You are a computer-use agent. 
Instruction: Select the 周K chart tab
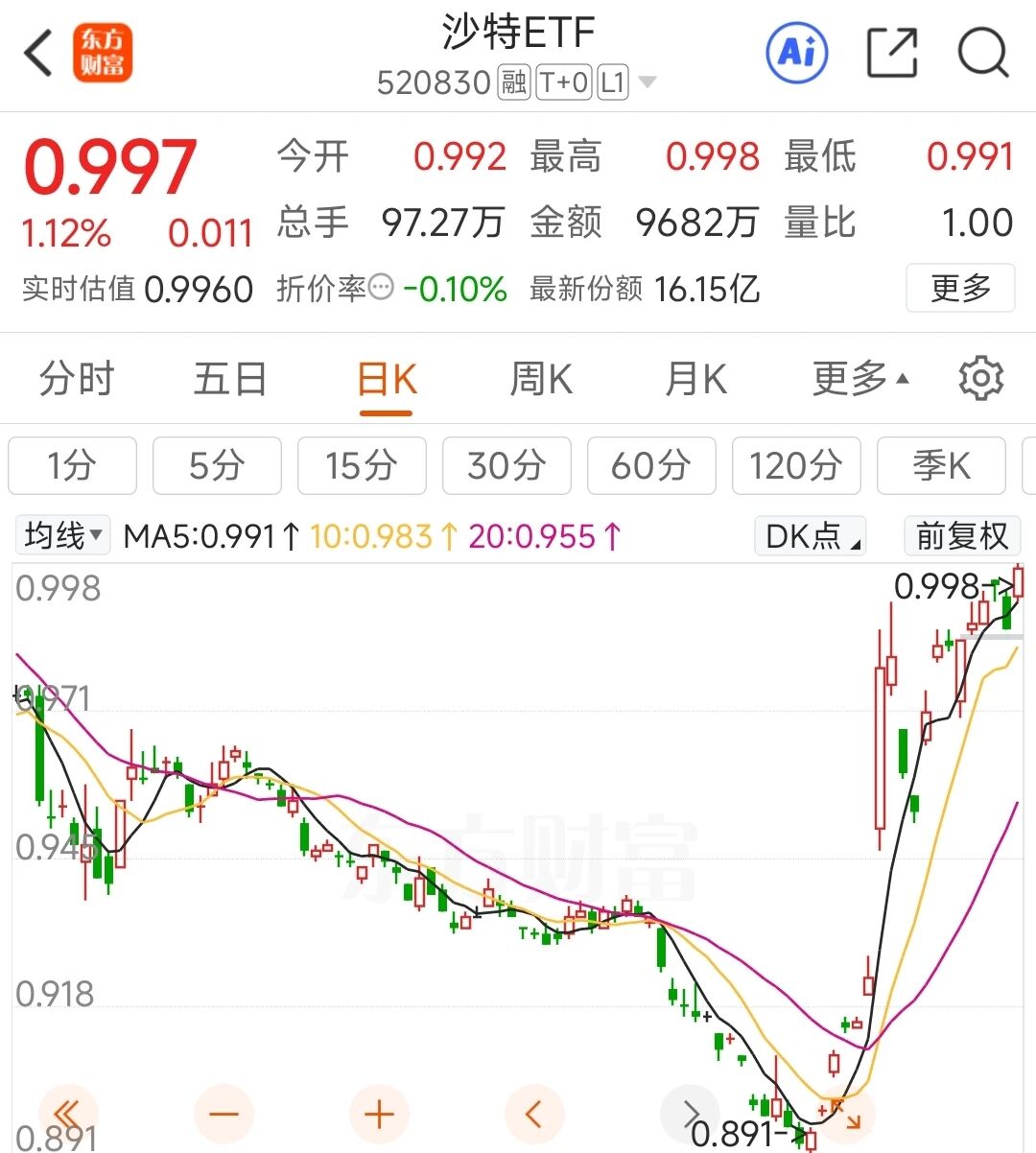coord(541,379)
